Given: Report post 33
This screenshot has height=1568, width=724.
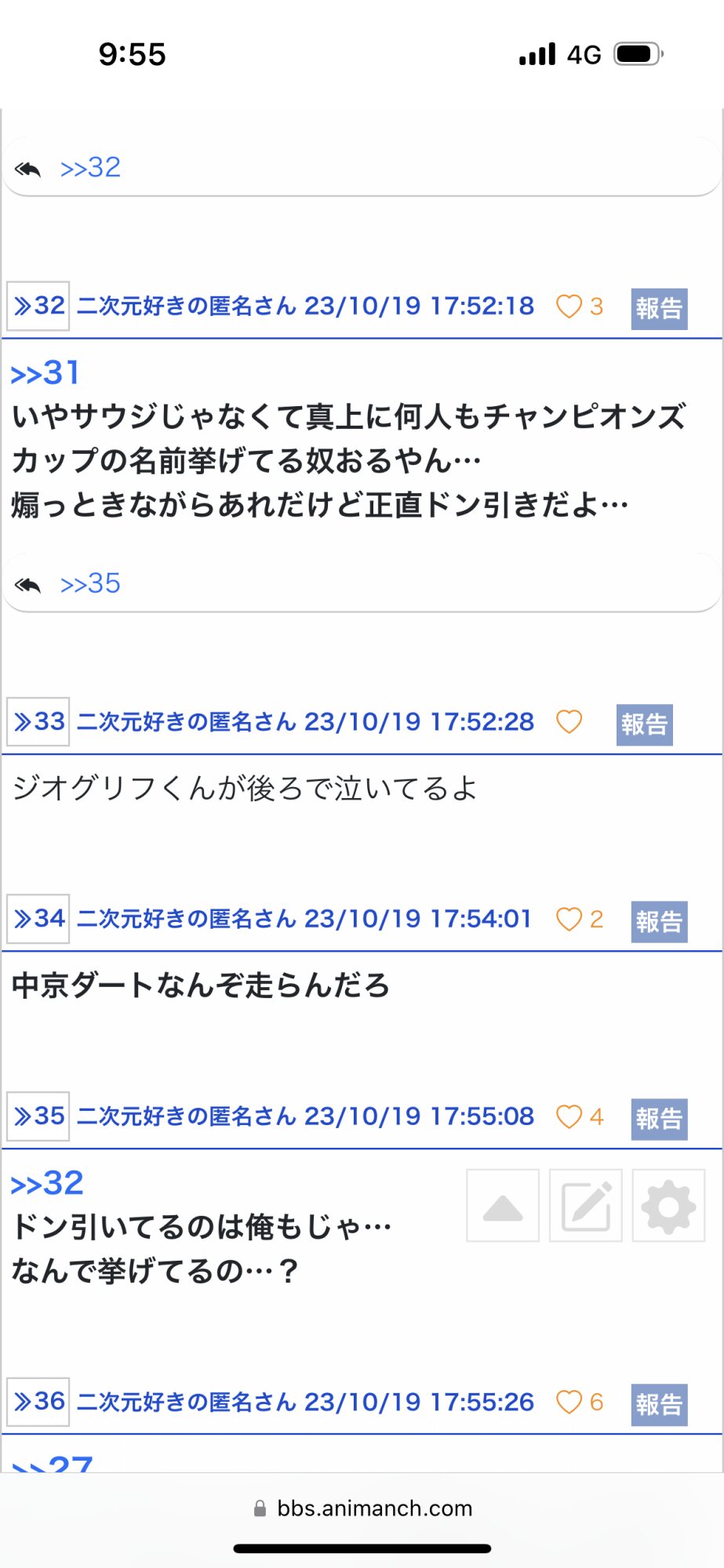Looking at the screenshot, I should [644, 724].
